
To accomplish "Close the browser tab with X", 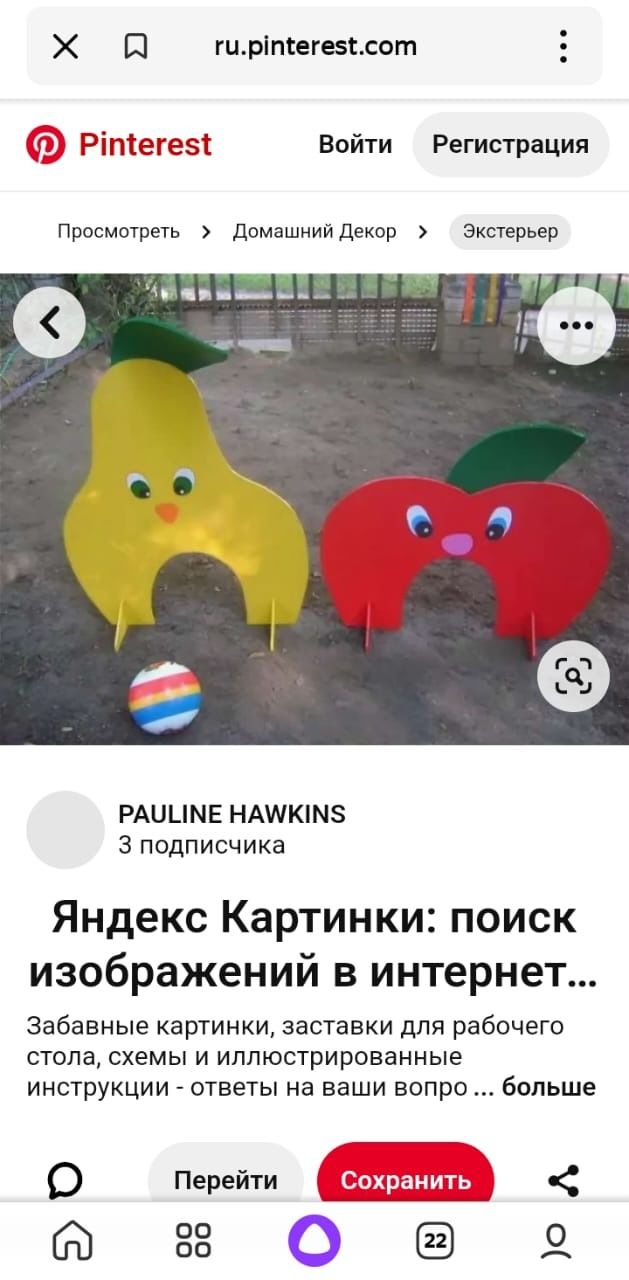I will pos(65,46).
